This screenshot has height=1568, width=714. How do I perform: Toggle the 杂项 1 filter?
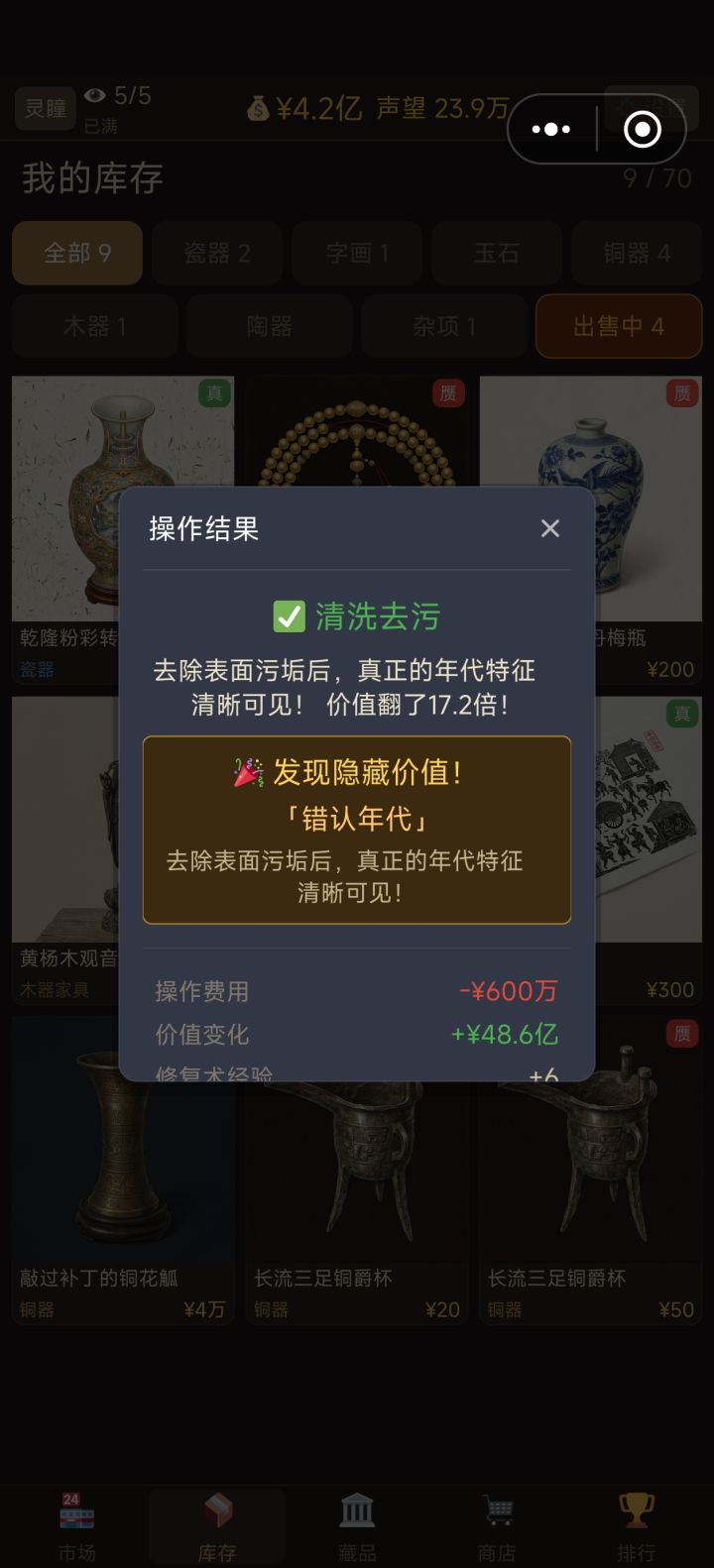coord(444,326)
